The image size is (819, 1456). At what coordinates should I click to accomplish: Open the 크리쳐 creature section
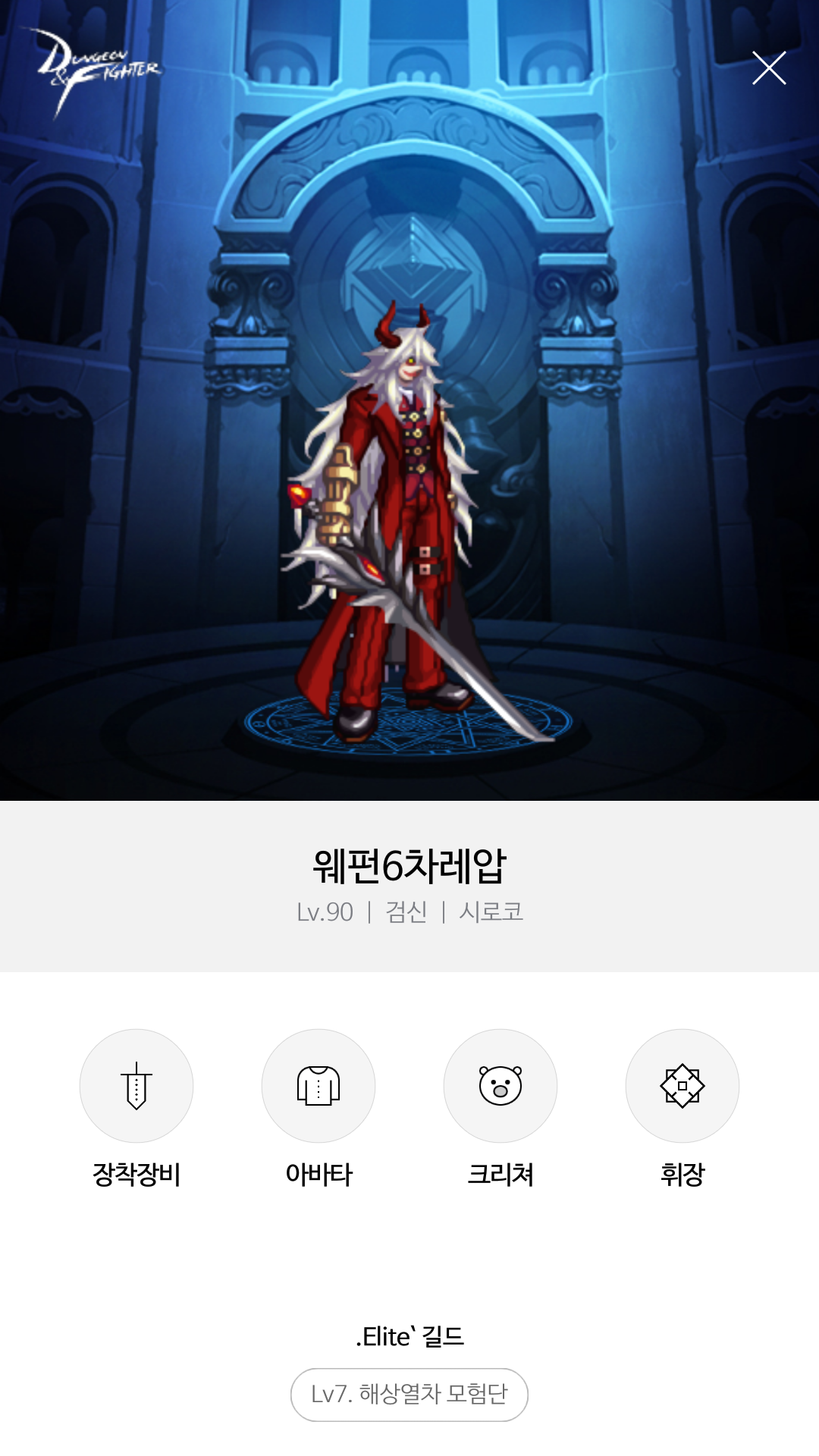[x=500, y=1086]
